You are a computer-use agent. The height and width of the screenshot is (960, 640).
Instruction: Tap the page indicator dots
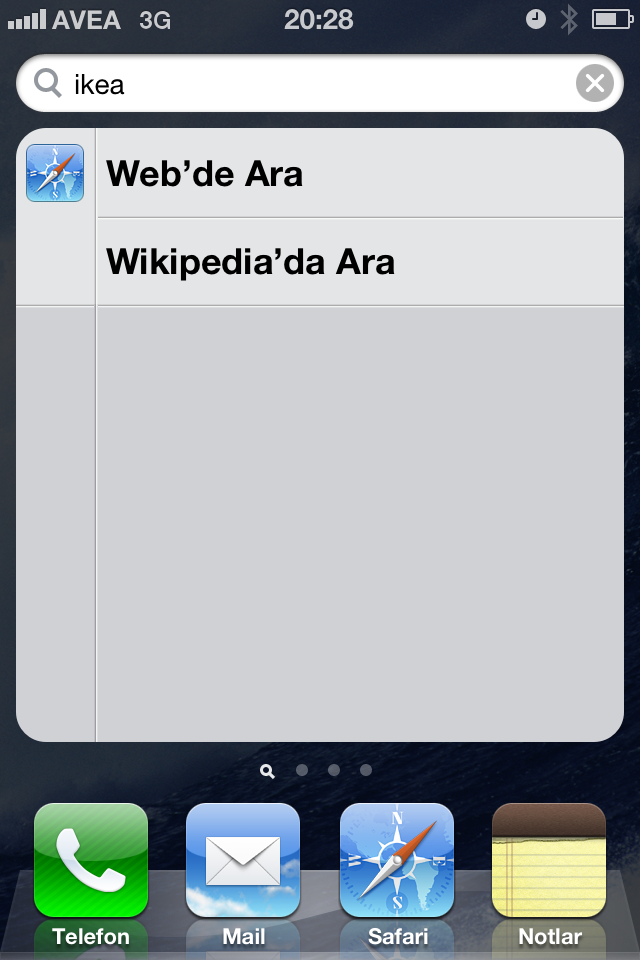318,770
